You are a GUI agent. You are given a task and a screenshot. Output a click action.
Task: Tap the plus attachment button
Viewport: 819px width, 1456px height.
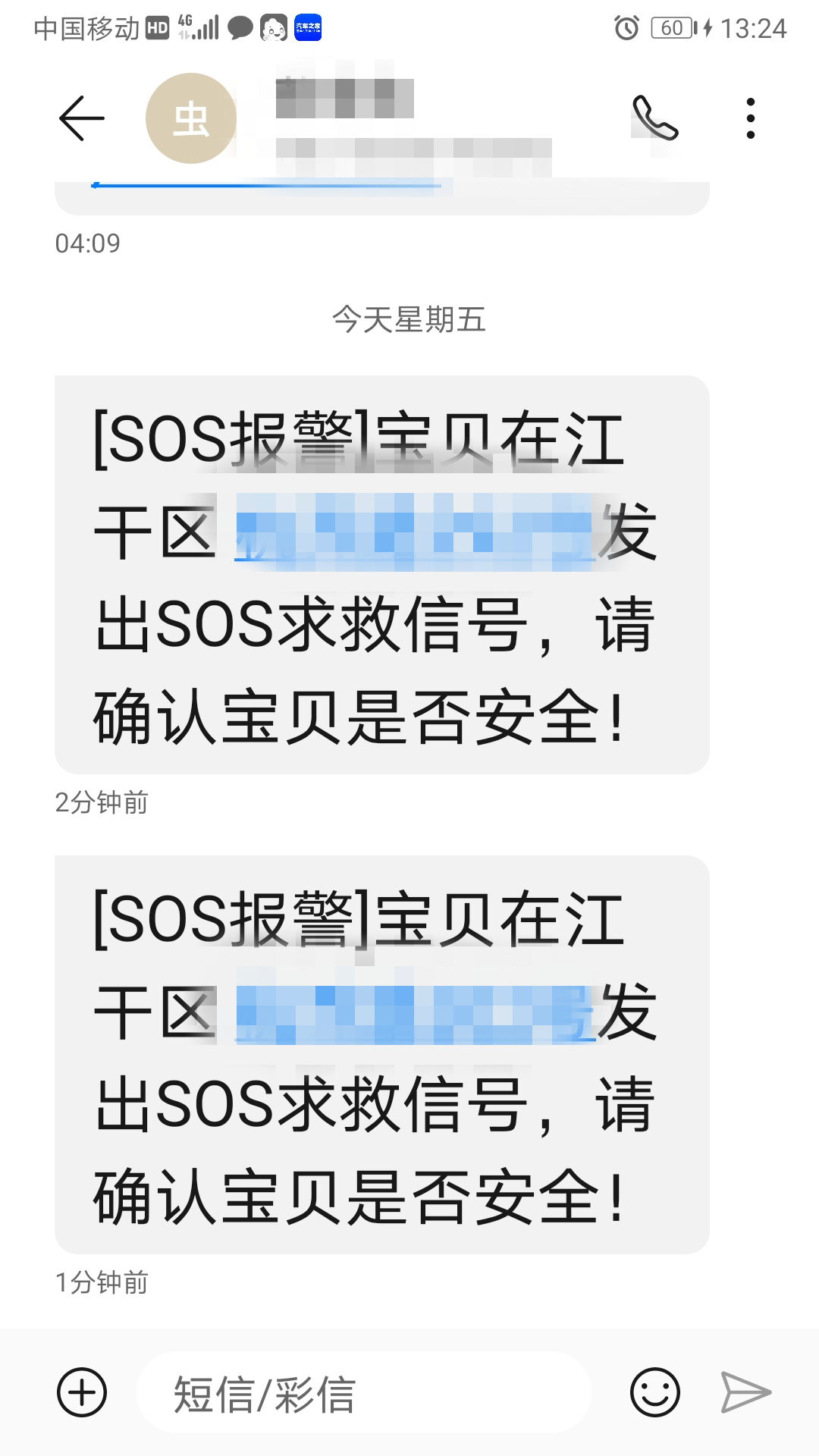click(82, 1392)
